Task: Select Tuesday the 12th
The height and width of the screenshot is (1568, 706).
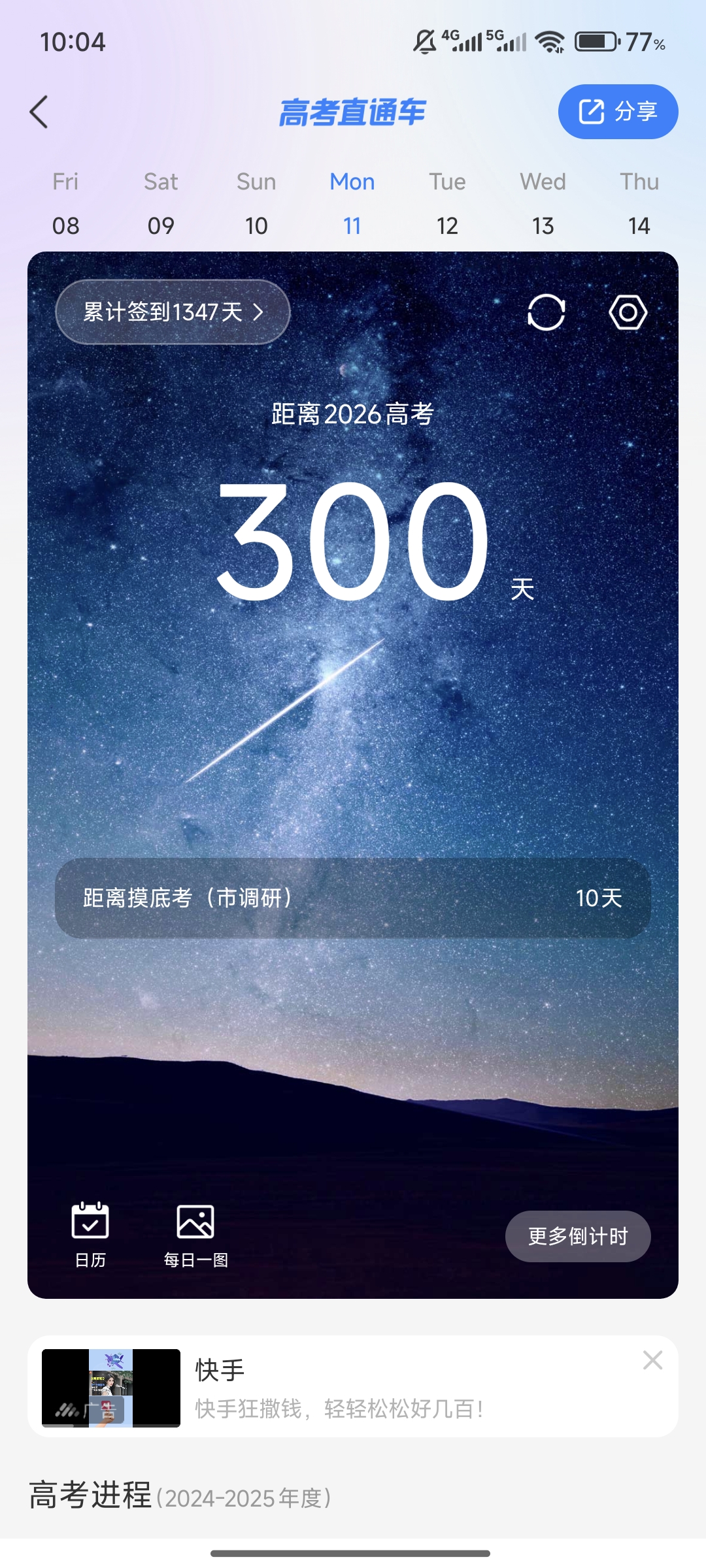Action: coord(447,204)
